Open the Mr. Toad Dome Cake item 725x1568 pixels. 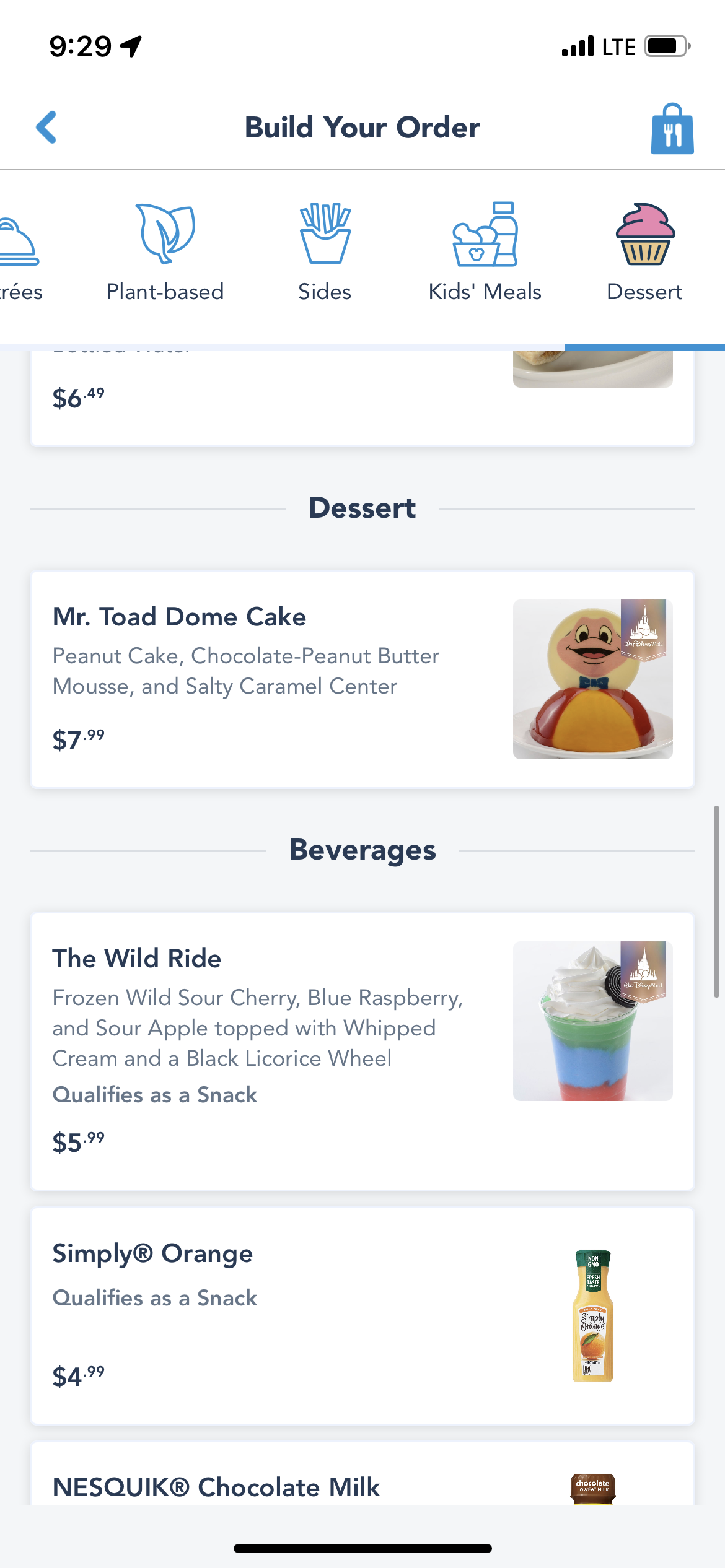(x=362, y=679)
